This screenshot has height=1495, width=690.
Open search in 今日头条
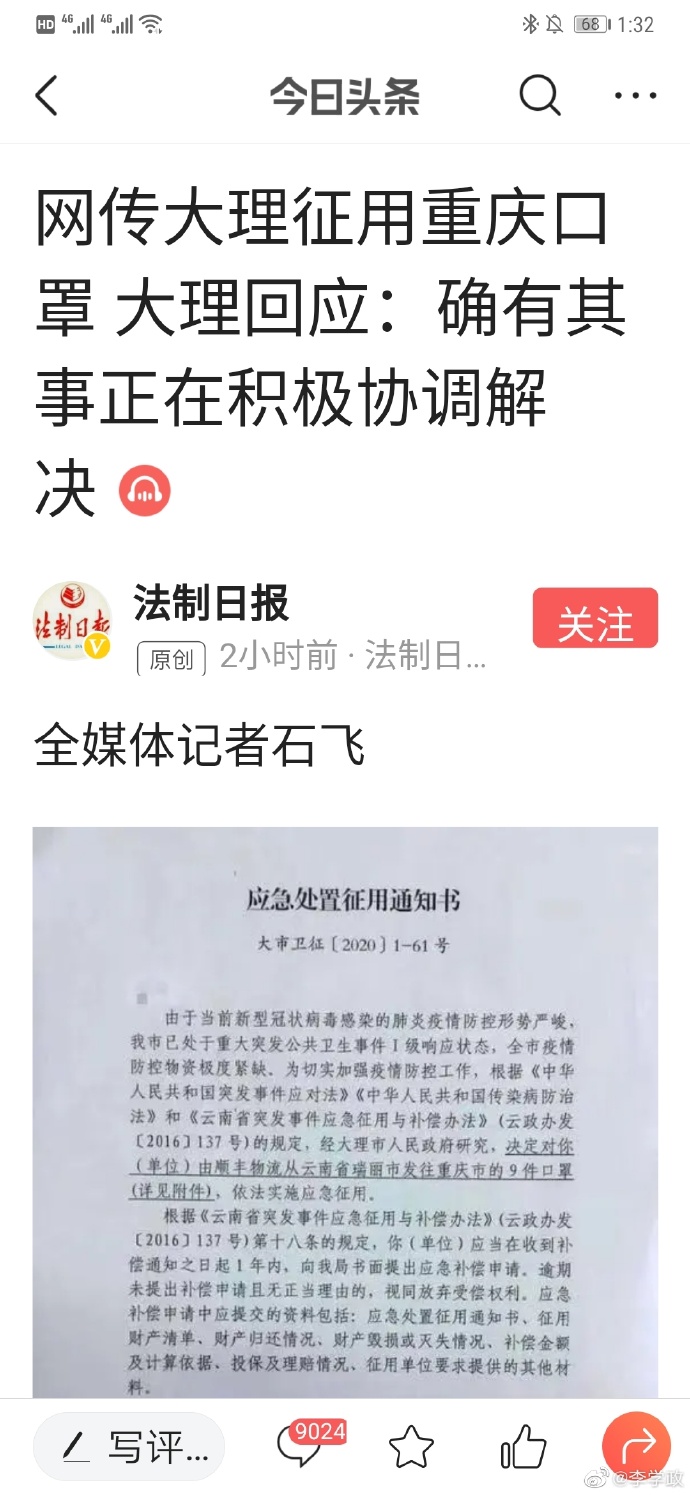point(539,96)
